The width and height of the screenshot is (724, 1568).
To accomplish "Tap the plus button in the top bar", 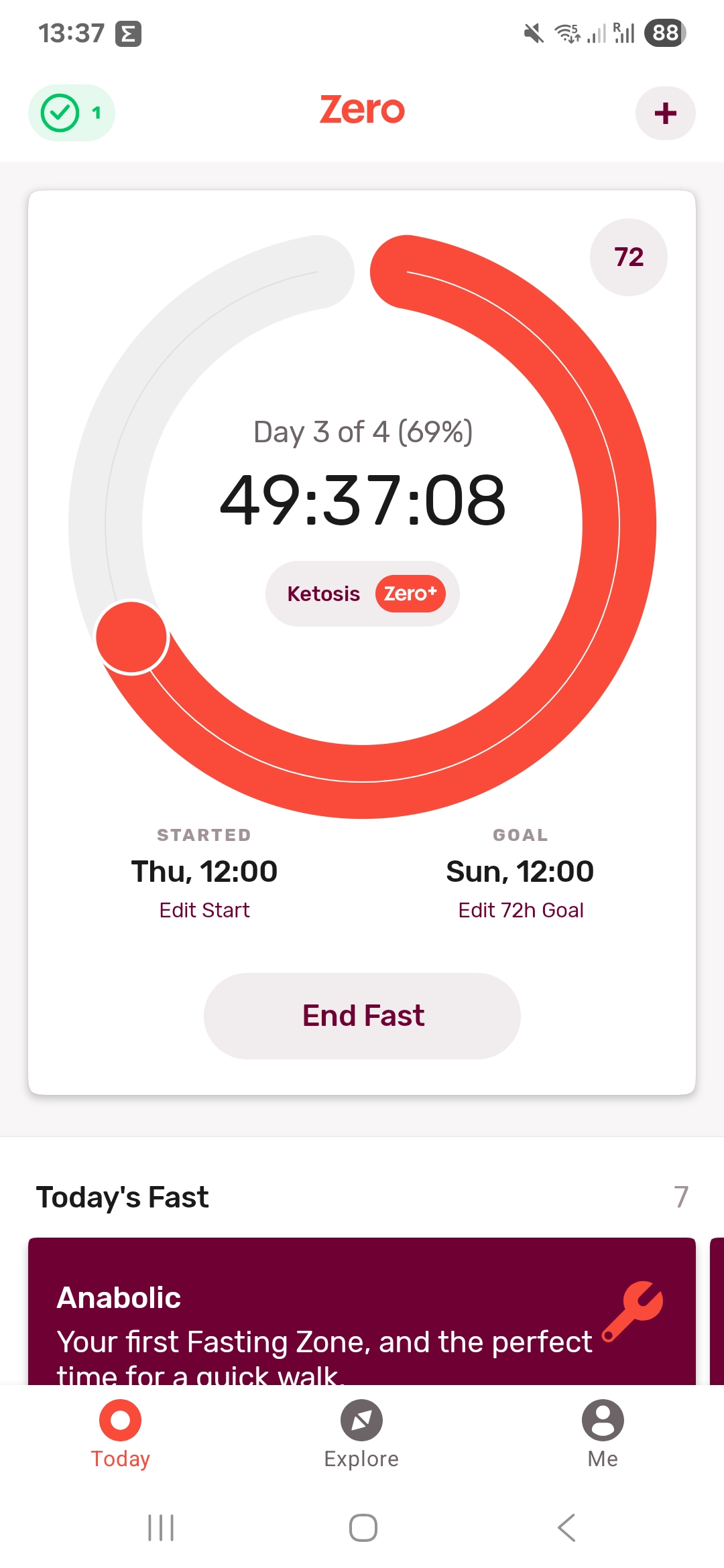I will point(665,113).
